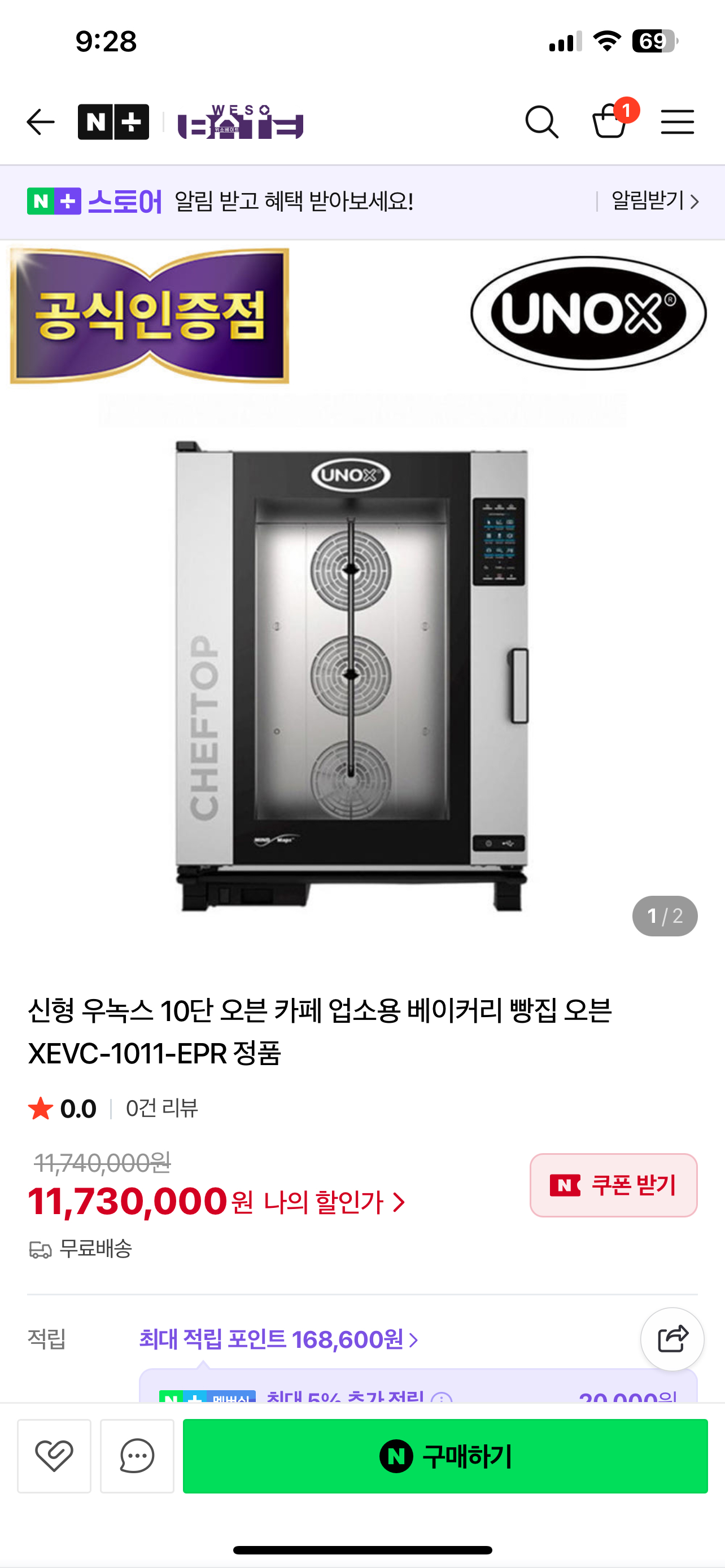
Task: Add this product to wishlist
Action: point(54,1456)
